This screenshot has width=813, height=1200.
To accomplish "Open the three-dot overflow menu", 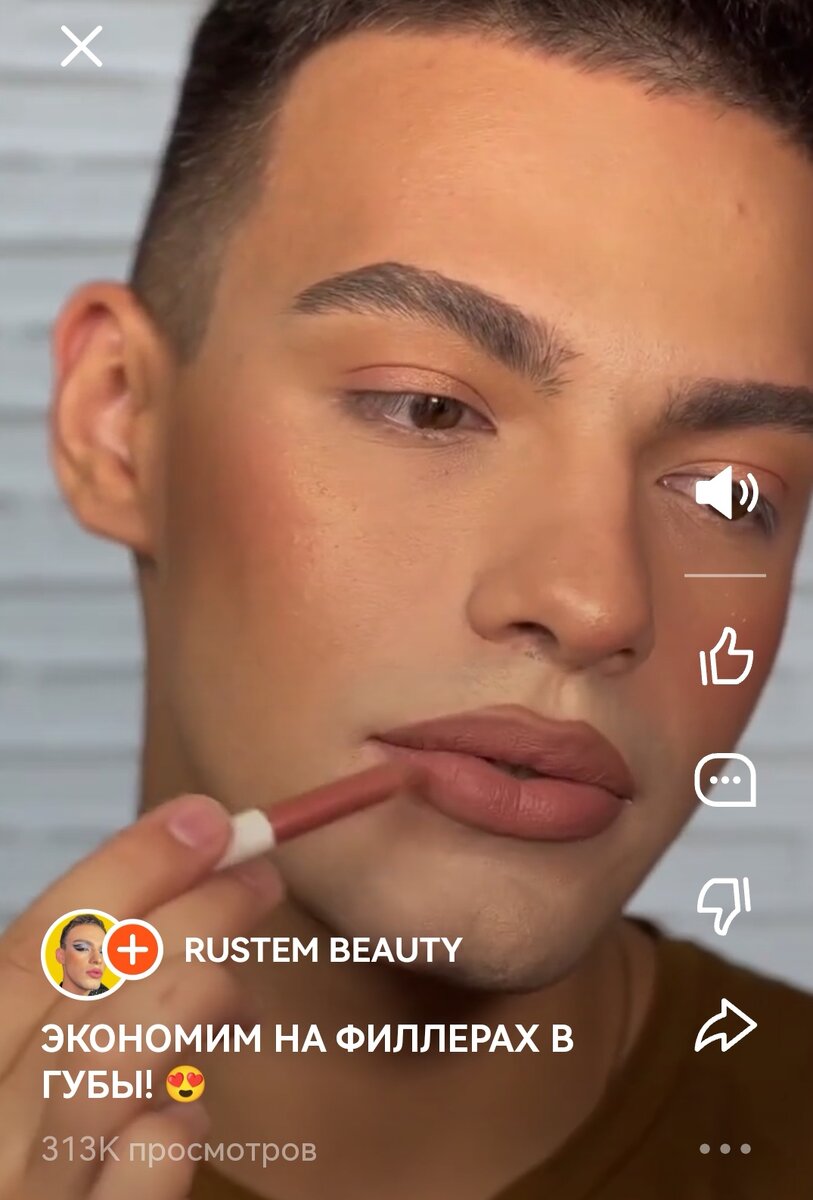I will coord(726,1149).
